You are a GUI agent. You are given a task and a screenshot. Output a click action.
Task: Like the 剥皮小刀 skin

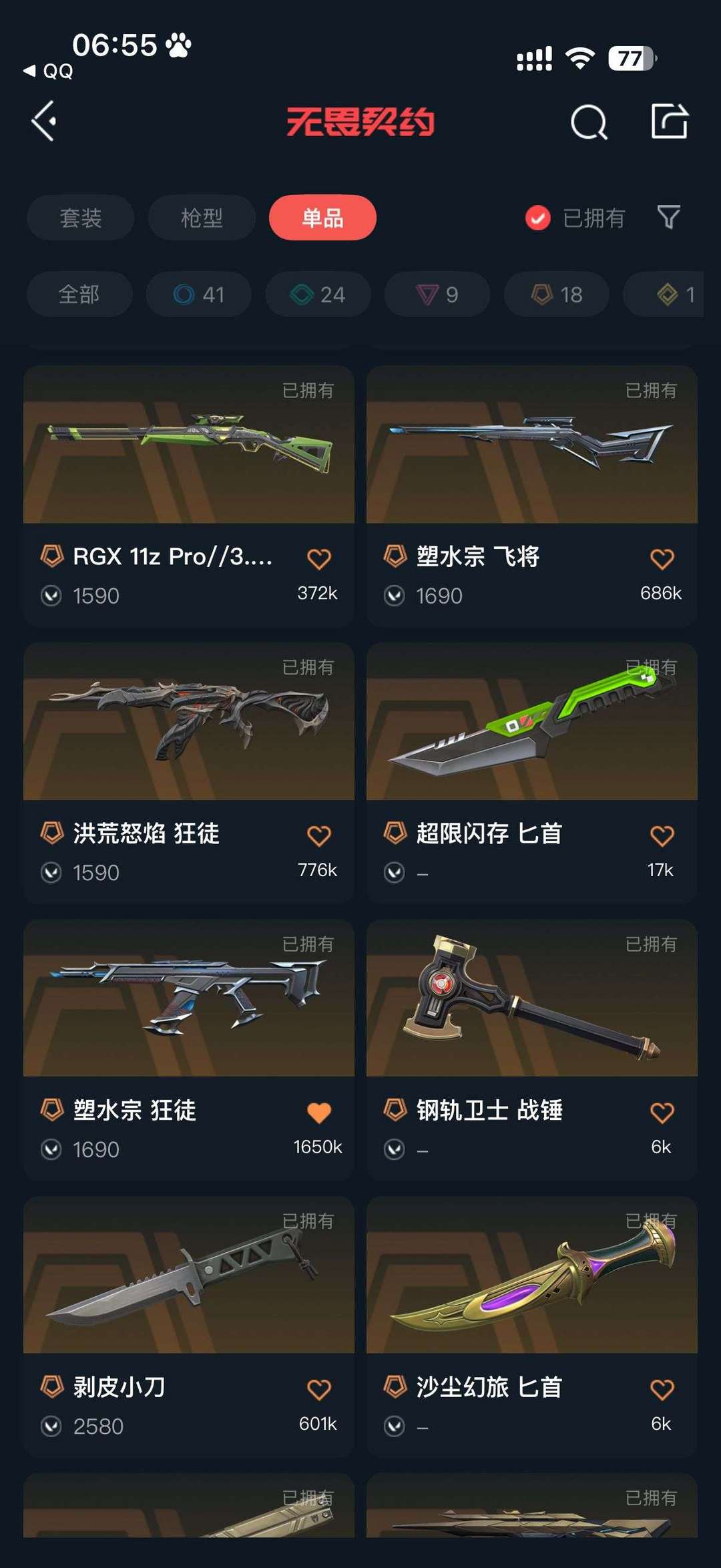(x=319, y=1390)
